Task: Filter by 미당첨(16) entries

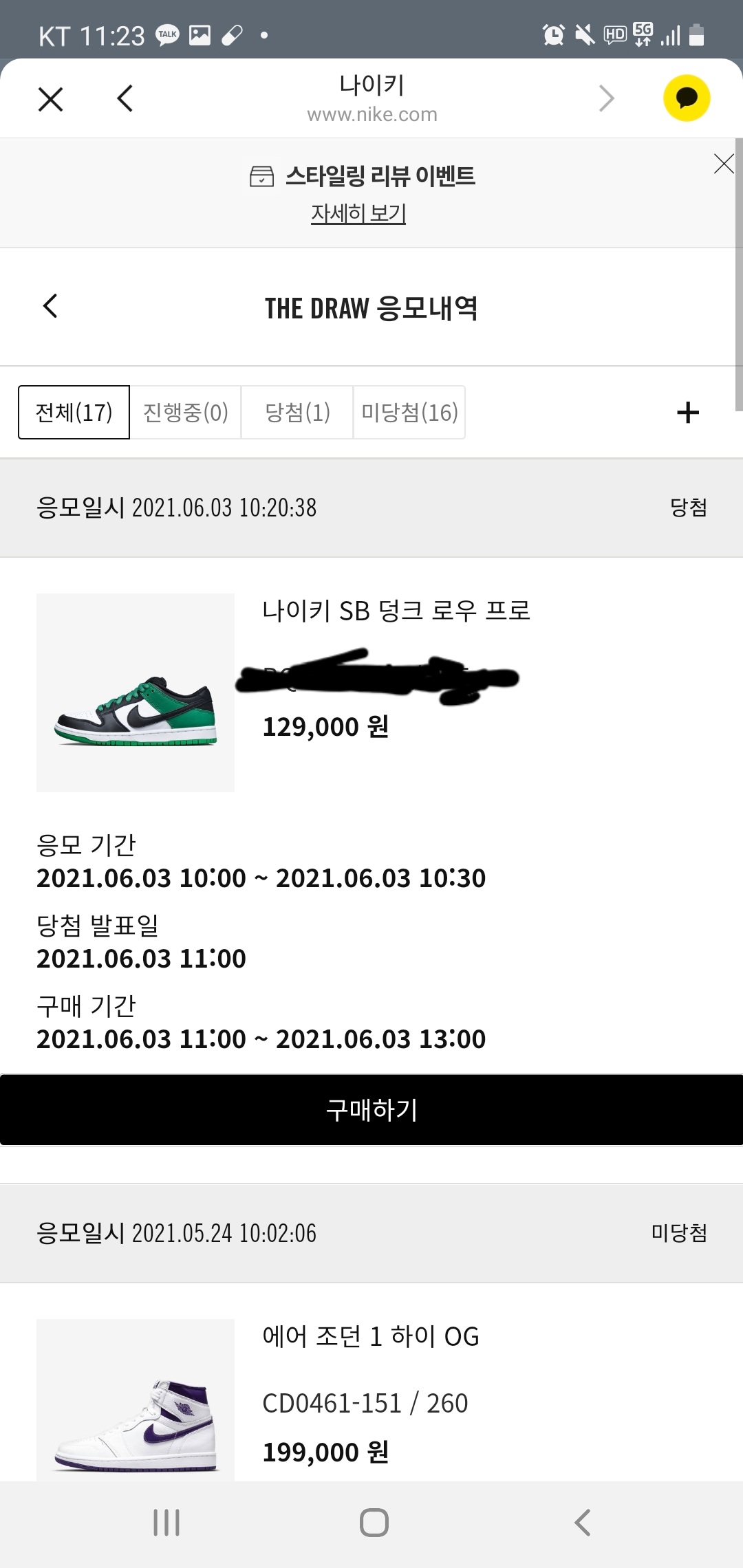Action: [409, 412]
